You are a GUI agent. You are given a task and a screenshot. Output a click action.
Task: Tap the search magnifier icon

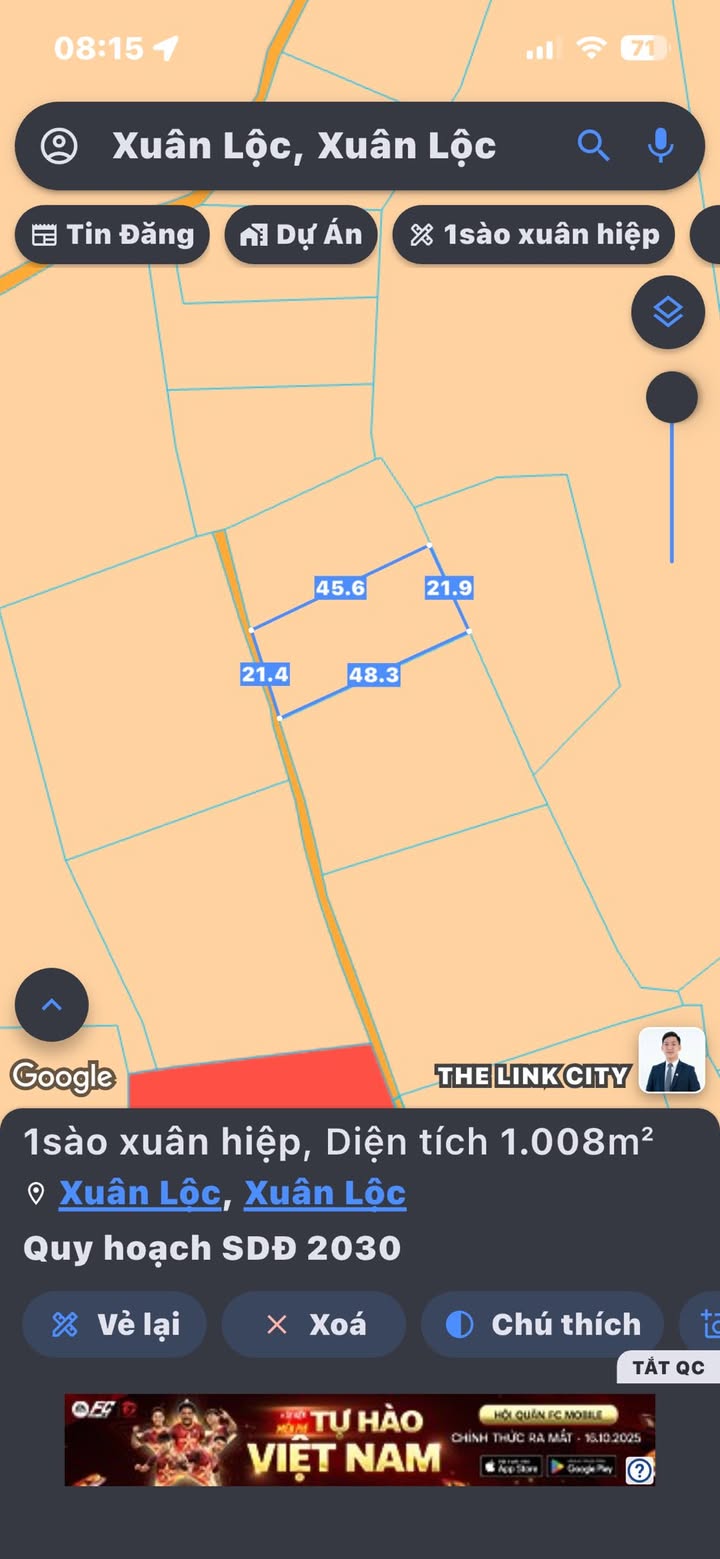click(593, 146)
